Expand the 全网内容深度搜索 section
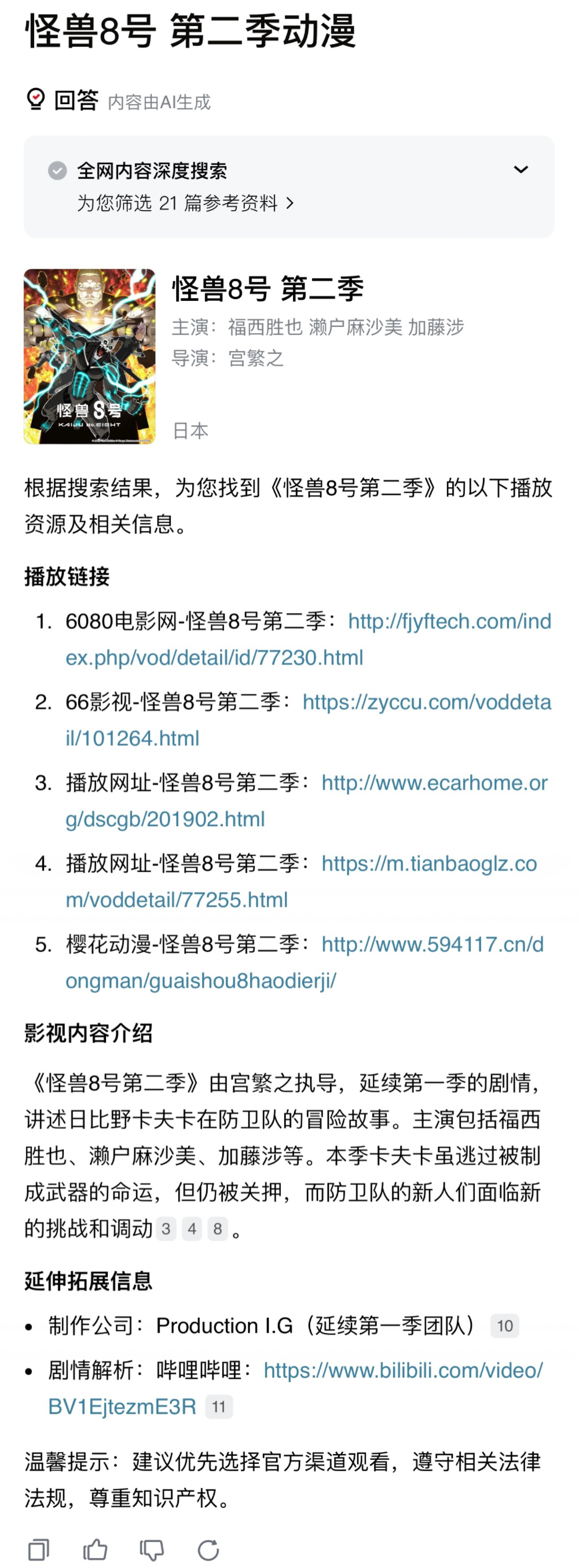The height and width of the screenshot is (1568, 579). [x=521, y=170]
